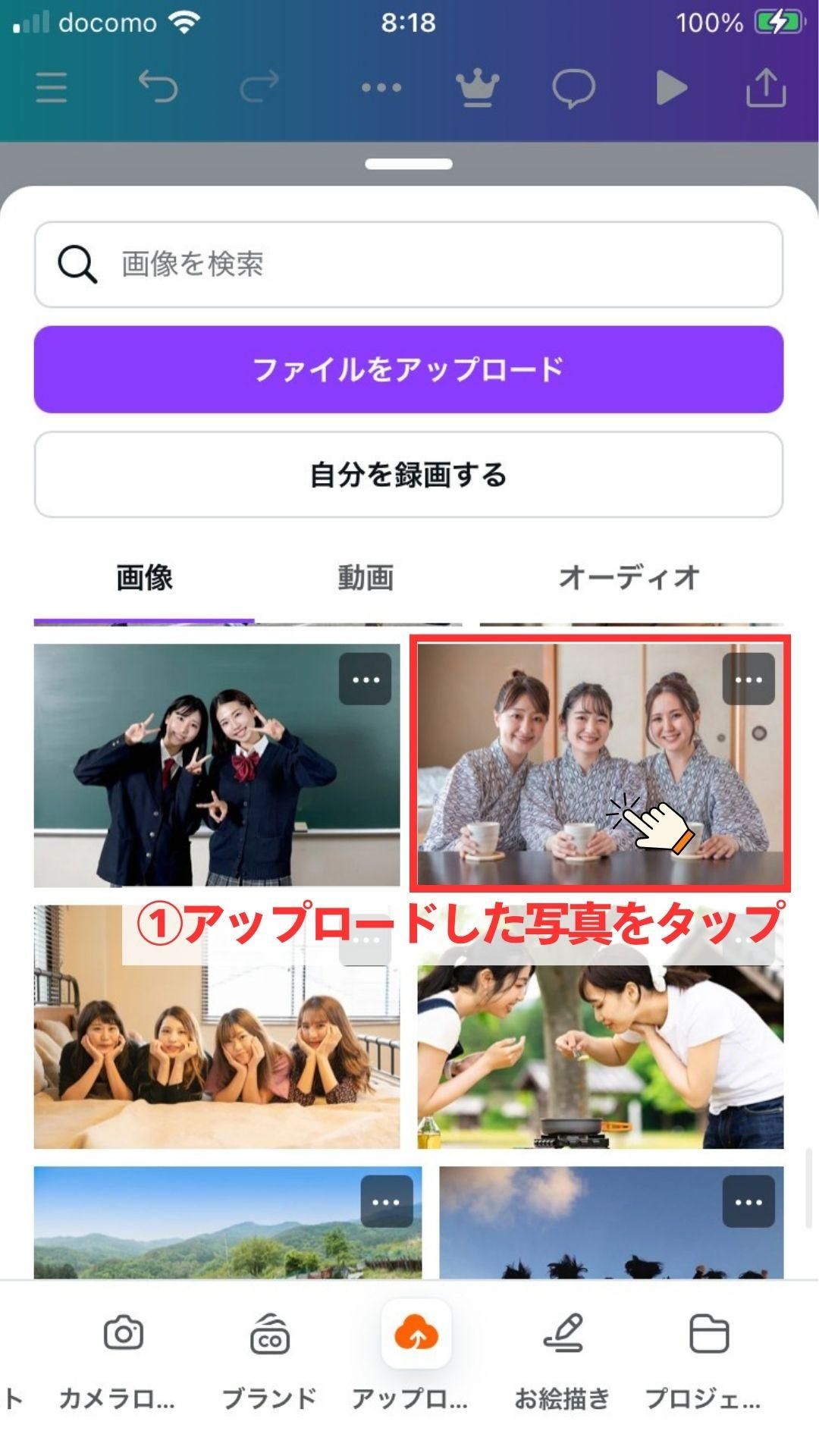
Task: Tap ファイルをアップロード button
Action: (408, 369)
